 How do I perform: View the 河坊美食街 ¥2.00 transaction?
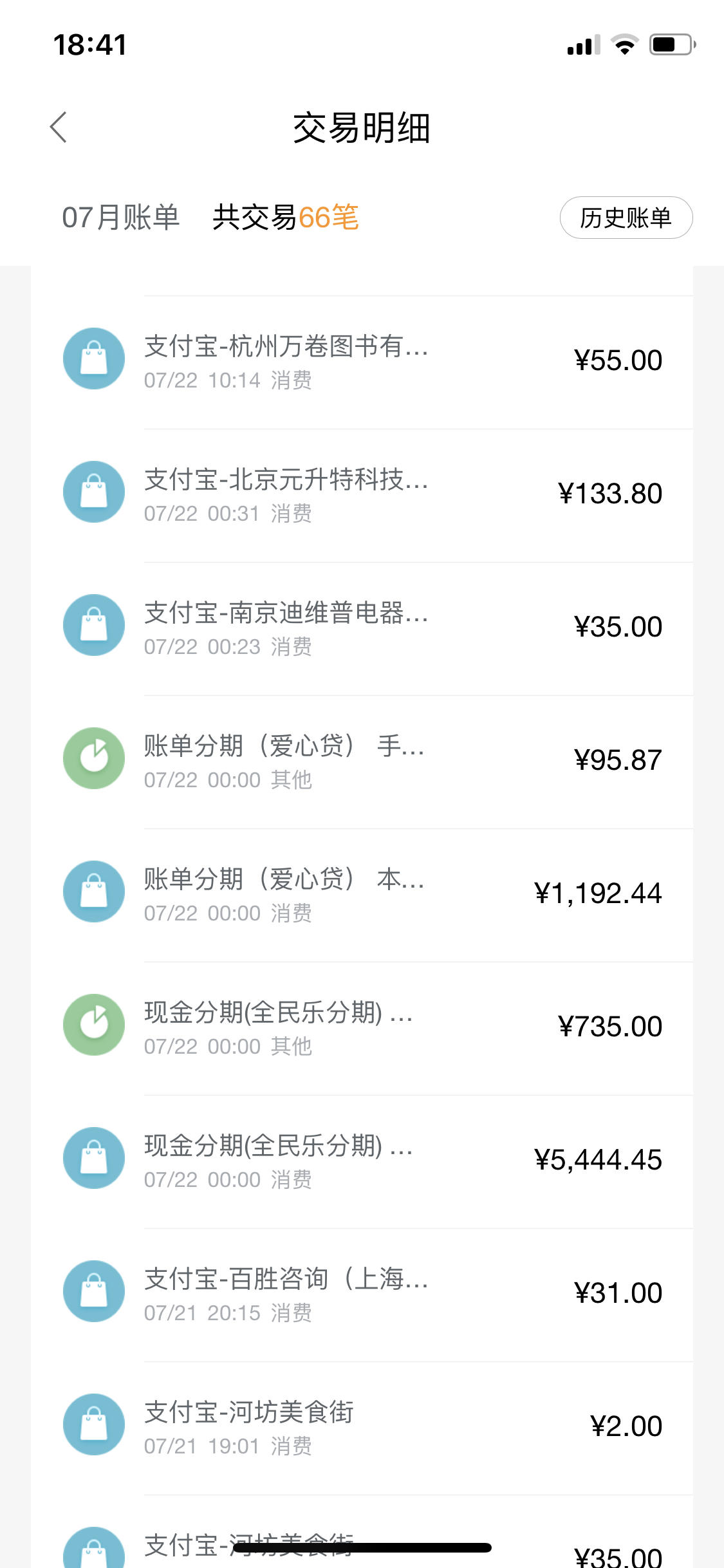(362, 1428)
